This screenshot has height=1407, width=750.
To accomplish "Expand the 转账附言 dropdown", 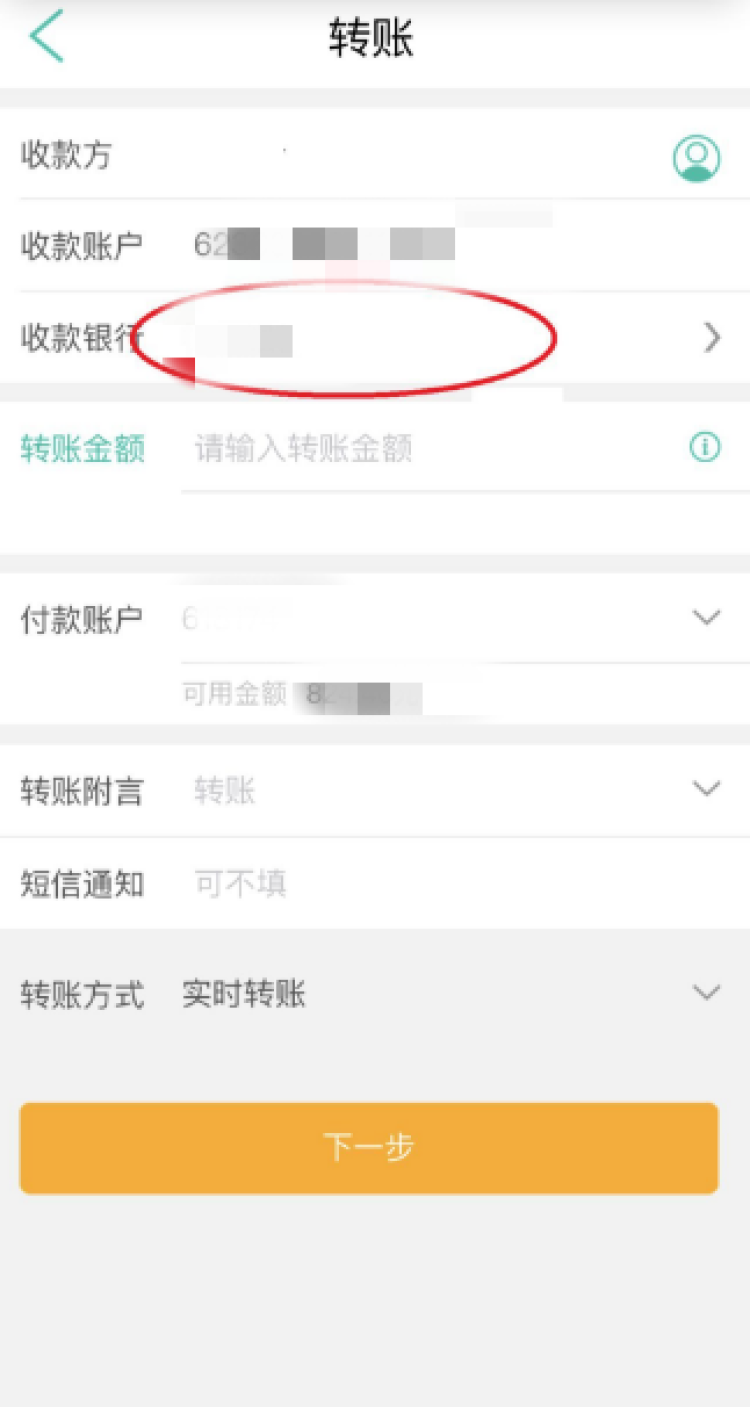I will pos(706,790).
